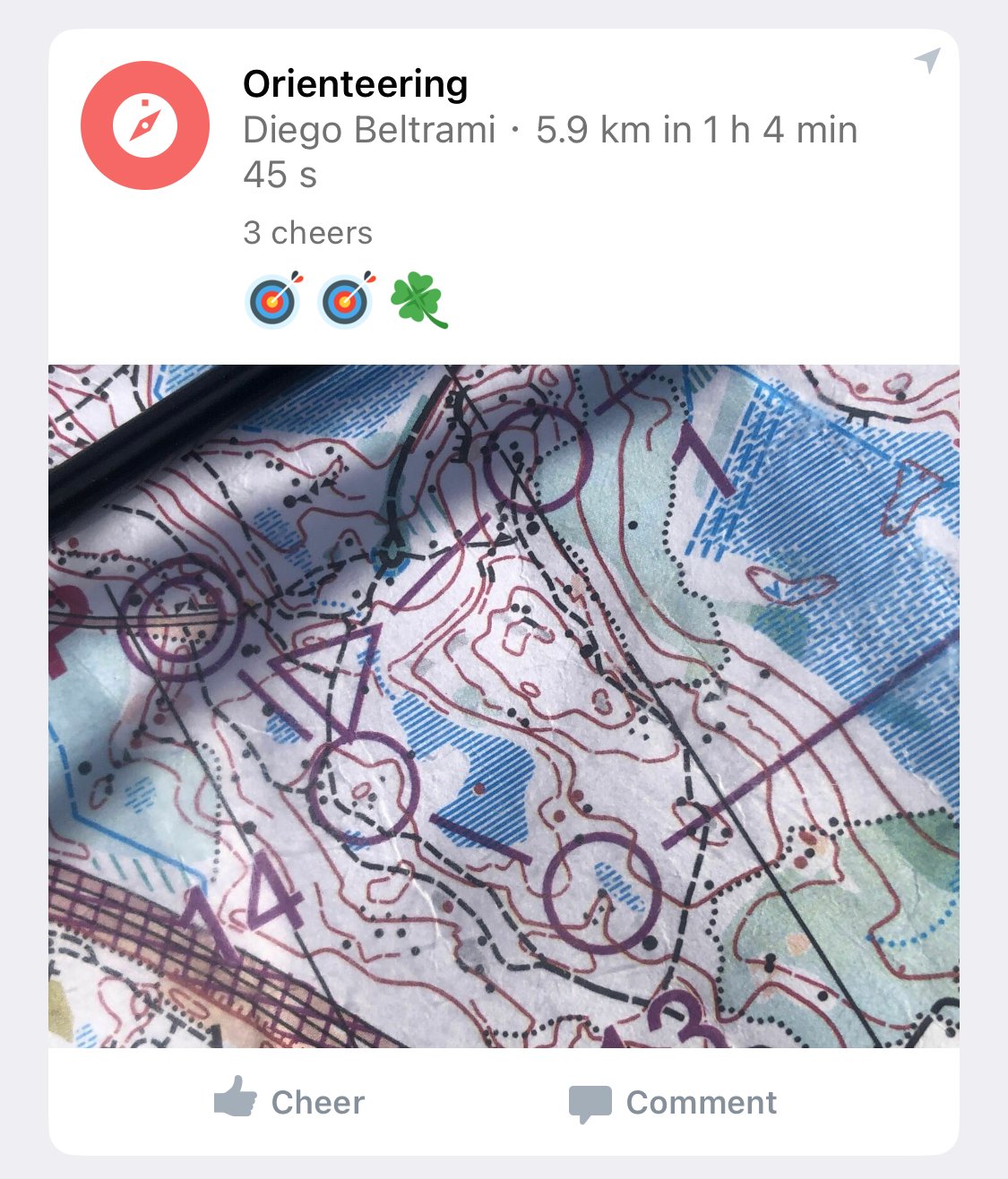Screen dimensions: 1008x1179
Task: Open the orienteering map photo
Action: [x=504, y=706]
